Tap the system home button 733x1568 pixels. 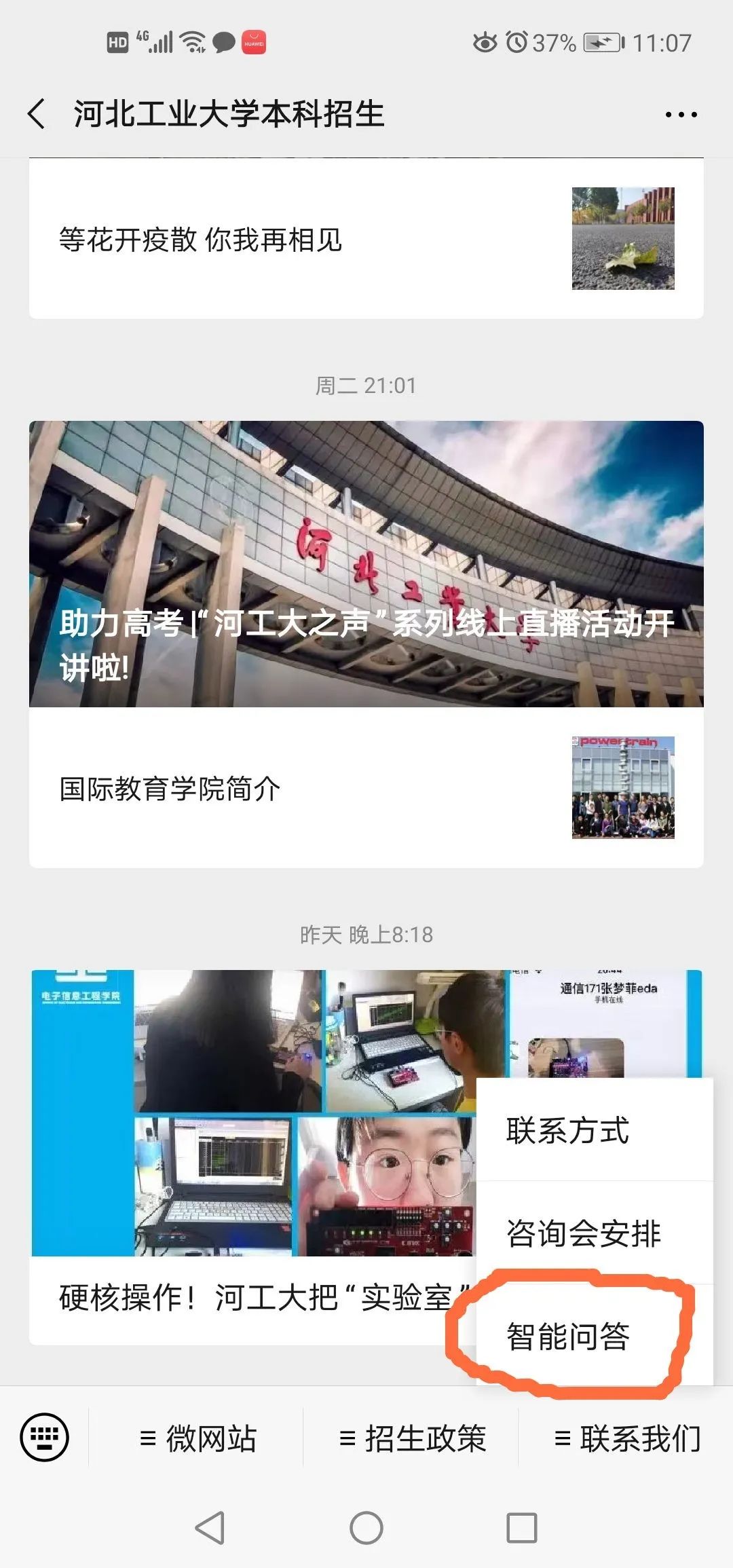pos(366,1528)
